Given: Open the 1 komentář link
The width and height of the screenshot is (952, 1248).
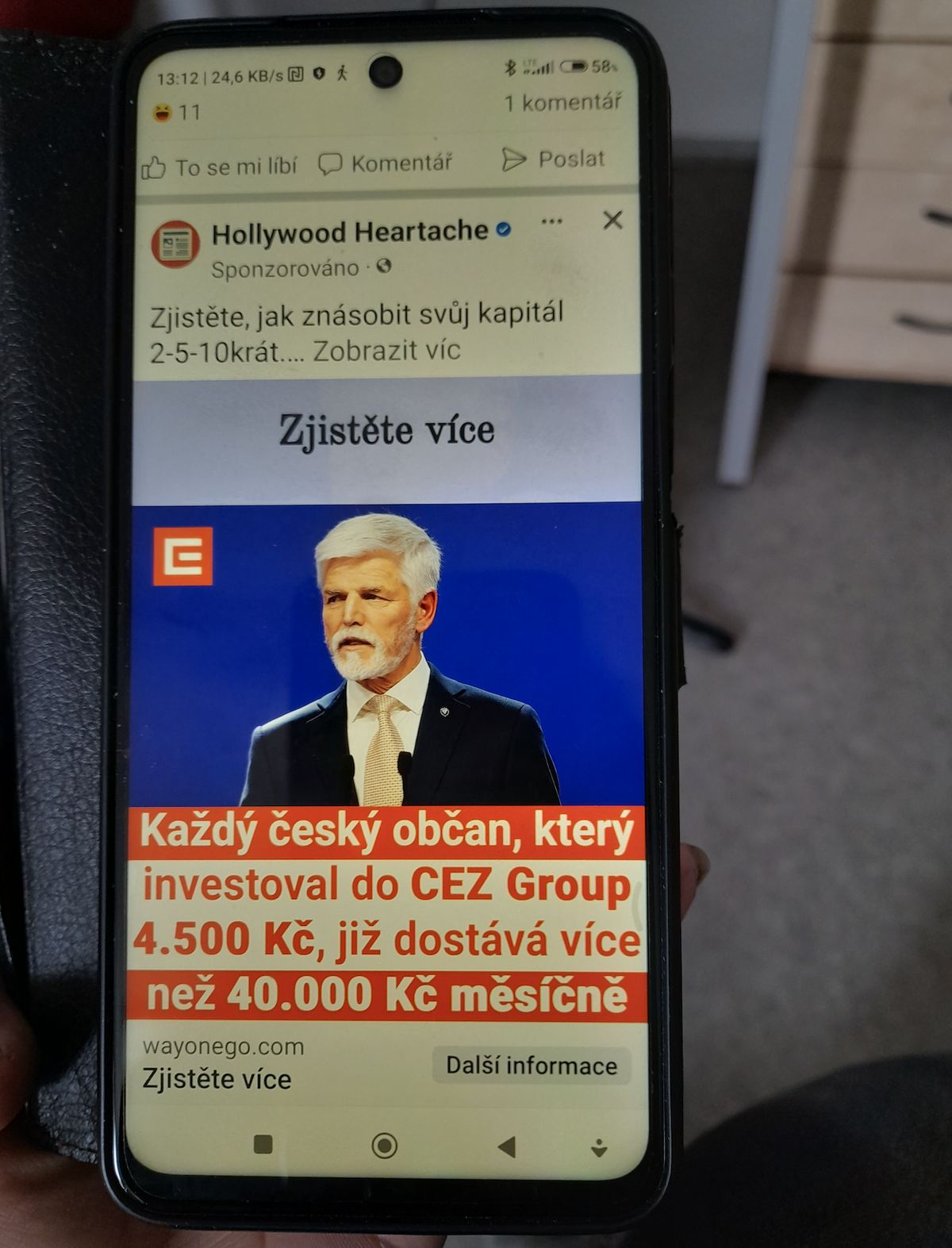Looking at the screenshot, I should [x=562, y=102].
